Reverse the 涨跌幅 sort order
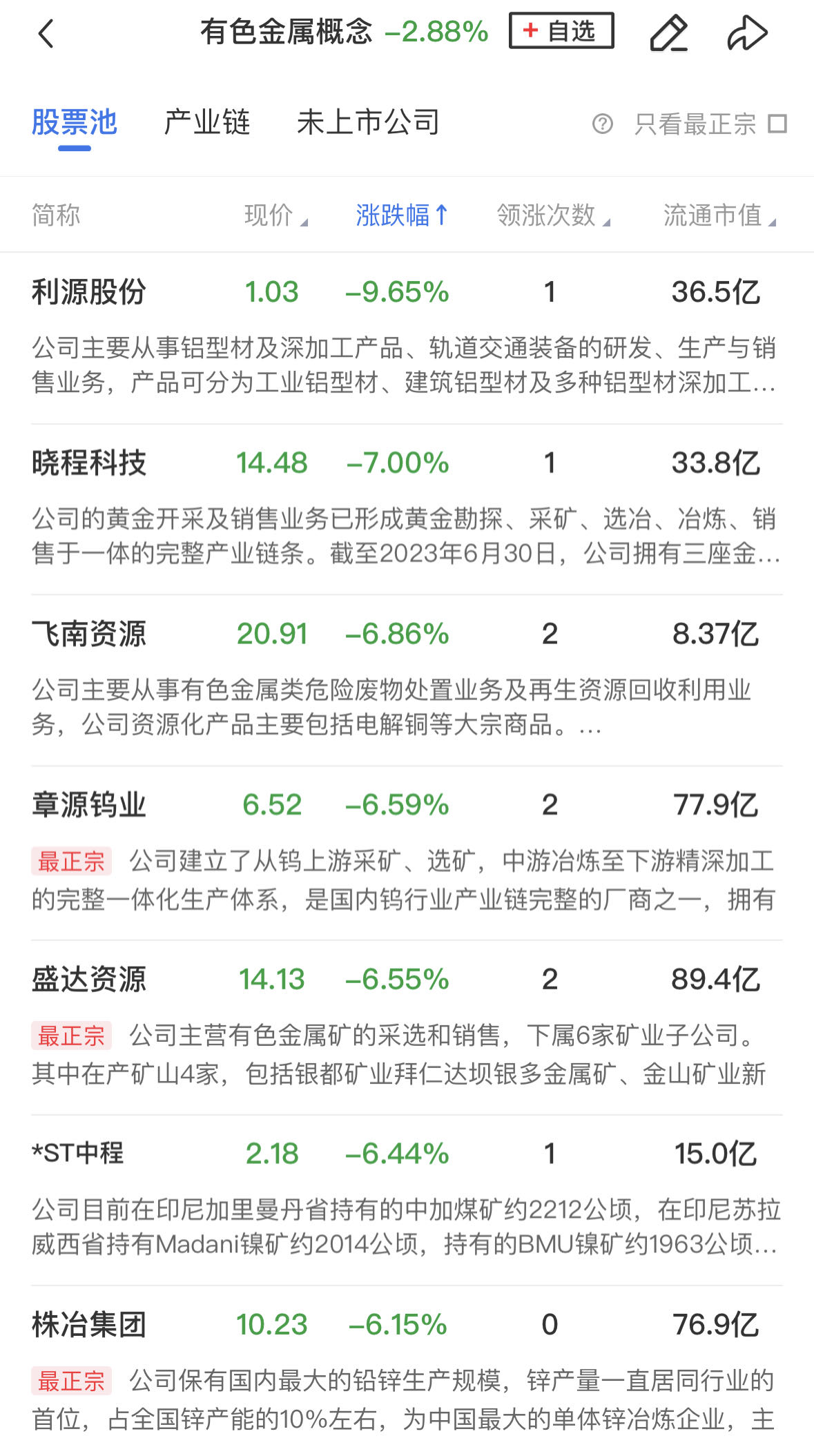Screen dimensions: 814x1456 click(x=402, y=215)
